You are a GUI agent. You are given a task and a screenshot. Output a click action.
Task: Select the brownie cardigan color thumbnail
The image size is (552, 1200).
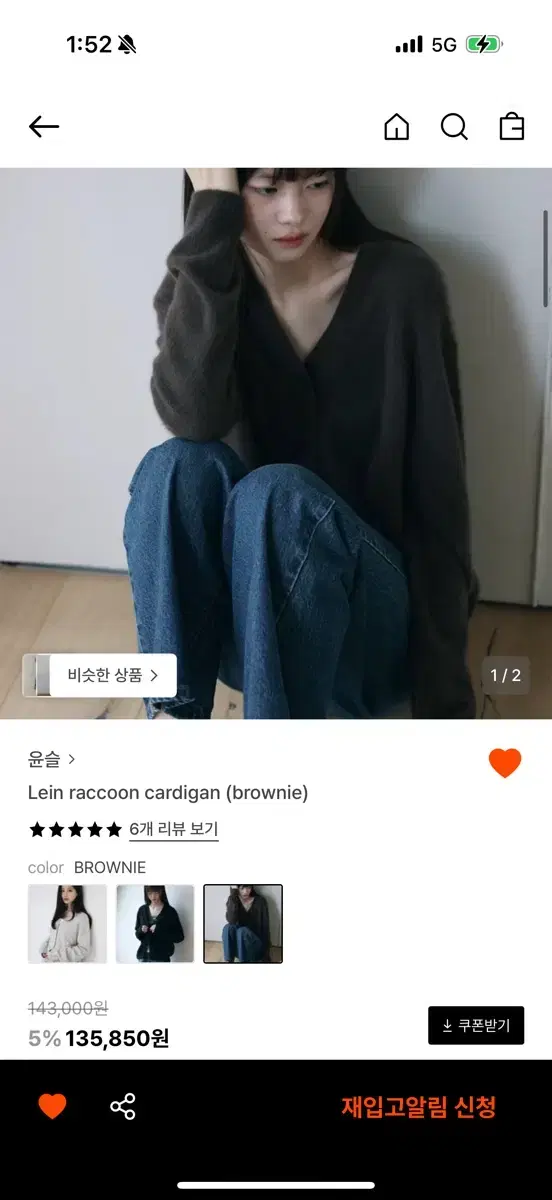(243, 924)
